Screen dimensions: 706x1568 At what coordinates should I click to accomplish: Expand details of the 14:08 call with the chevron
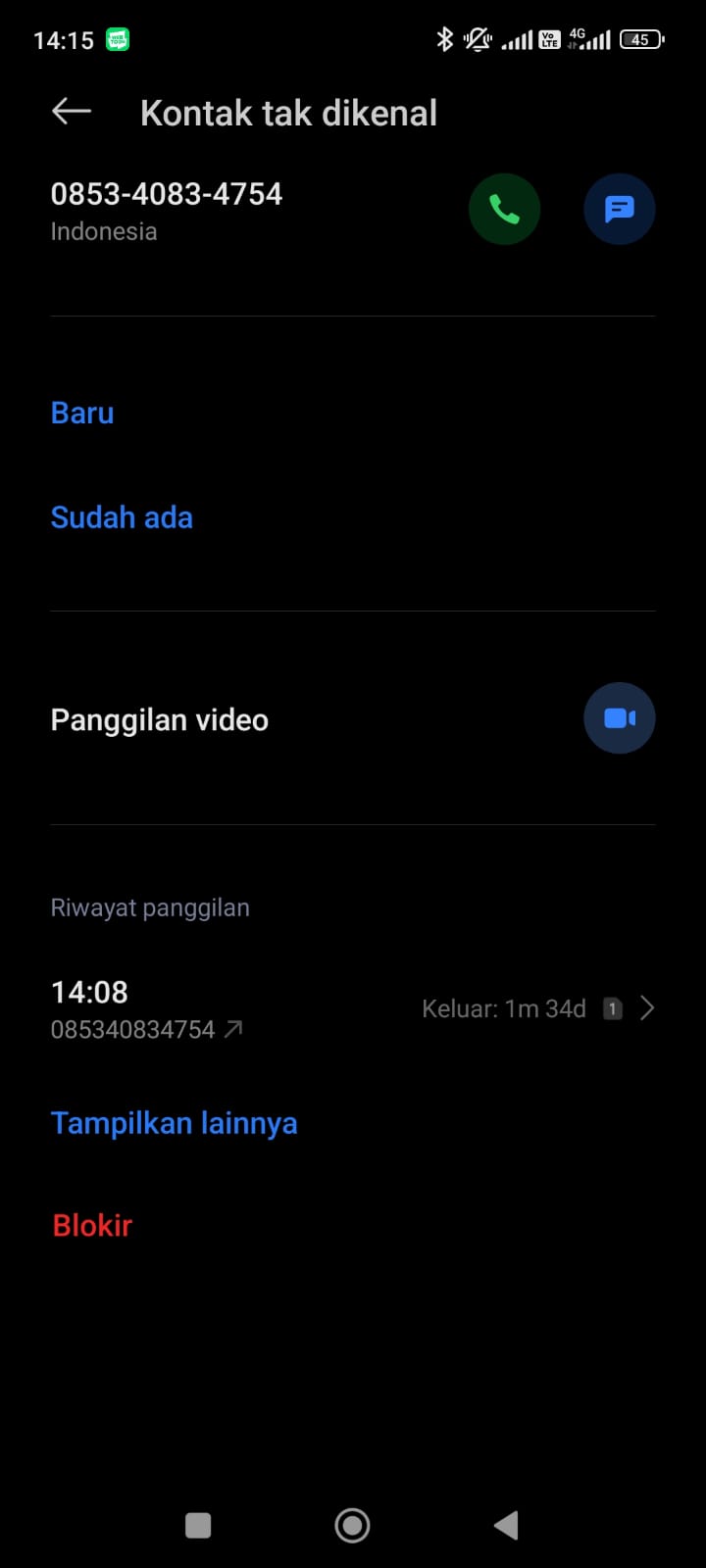[647, 1007]
